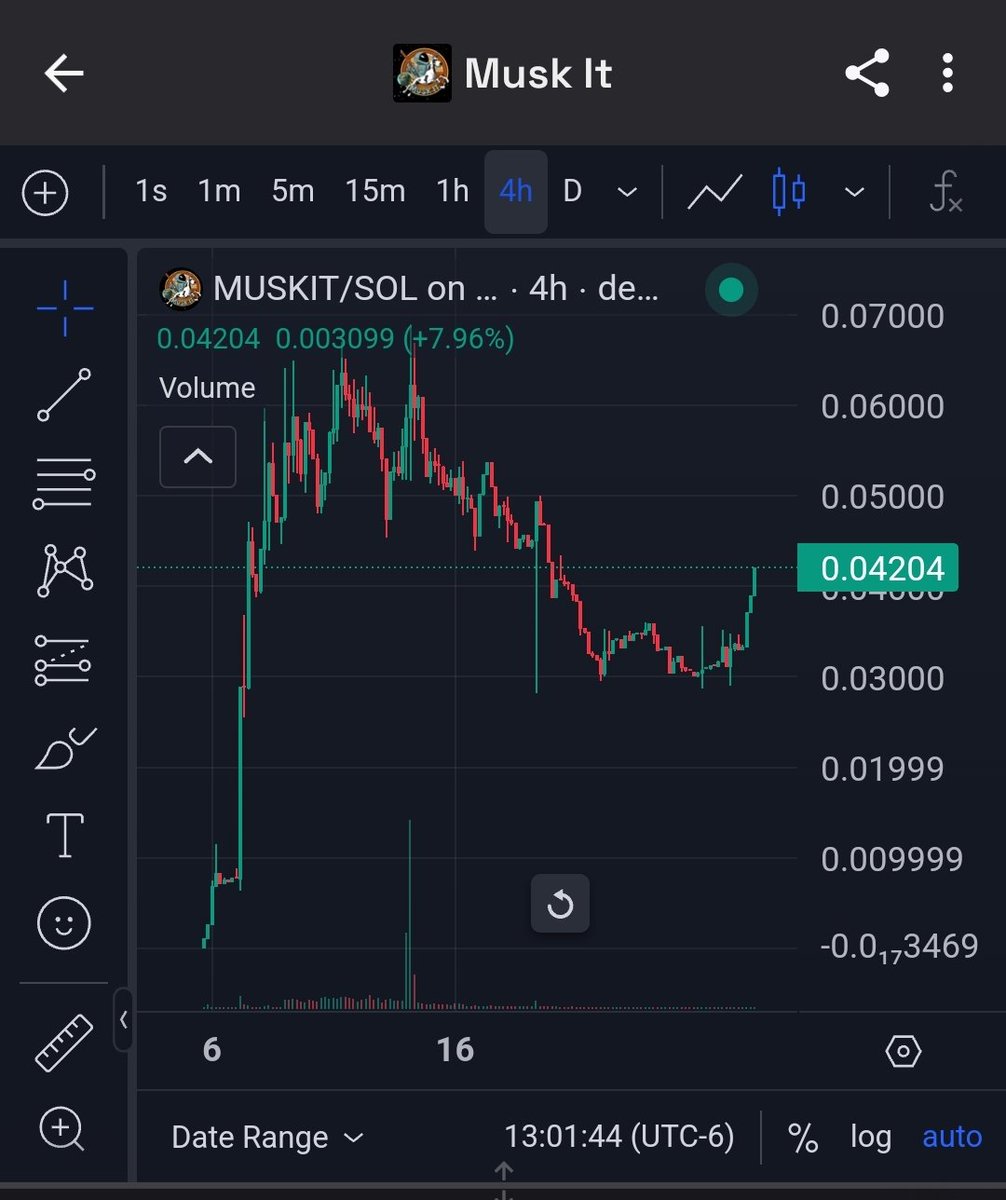Activate the ruler measure tool
Screen dimensions: 1006x1200
(x=64, y=1043)
